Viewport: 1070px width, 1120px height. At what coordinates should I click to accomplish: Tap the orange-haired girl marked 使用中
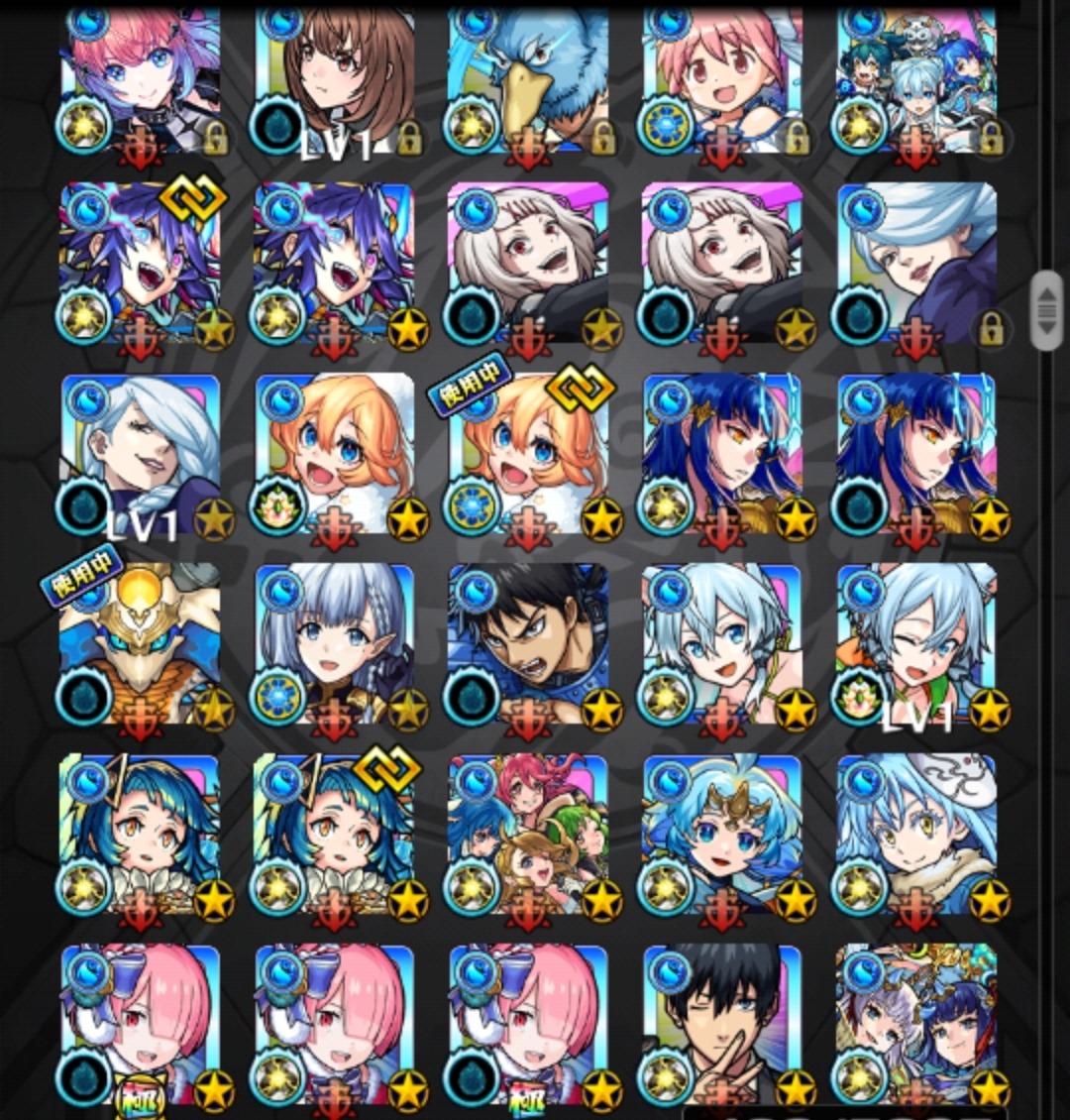528,457
